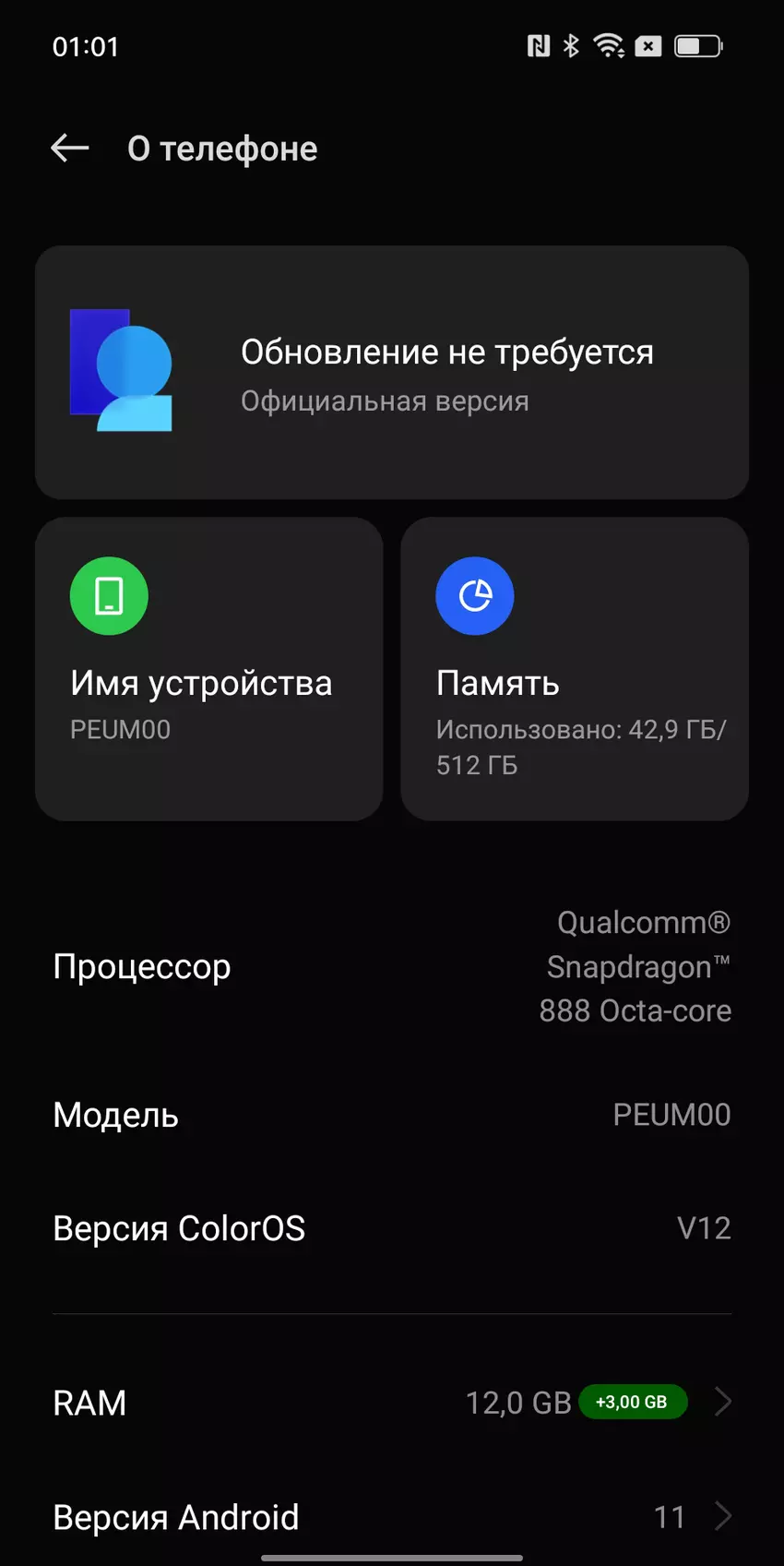Open the Версия Android row
Screen dimensions: 784x1566
pos(391,1517)
